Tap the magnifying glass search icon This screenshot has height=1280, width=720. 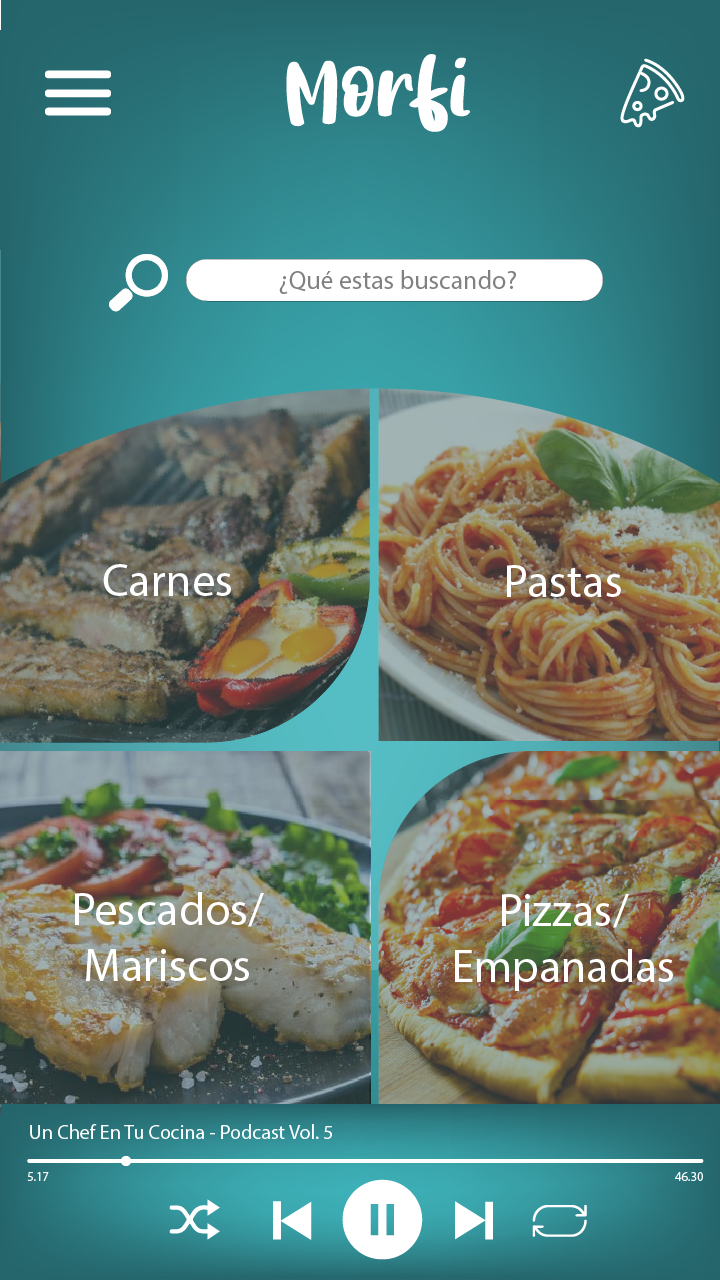coord(138,282)
